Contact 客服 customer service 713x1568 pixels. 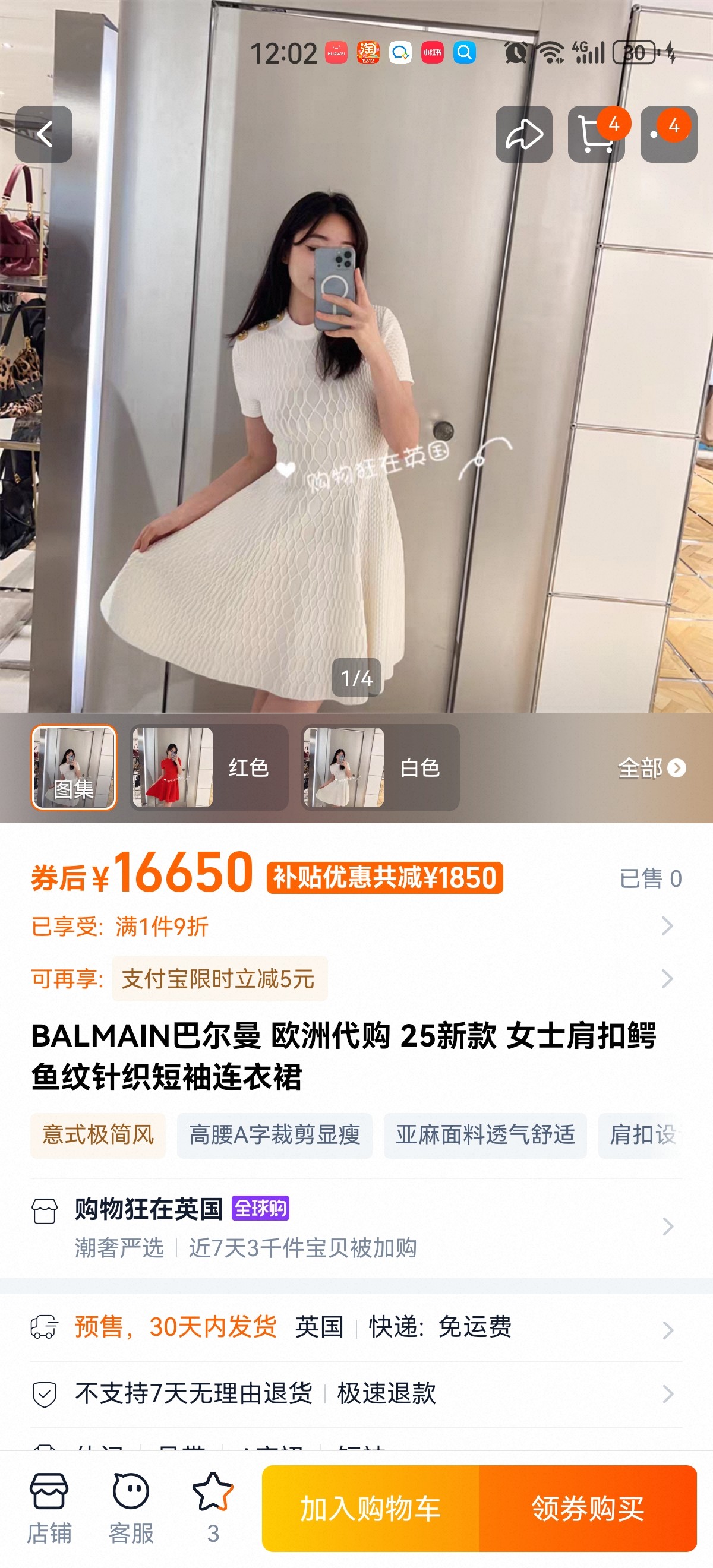(x=131, y=1509)
